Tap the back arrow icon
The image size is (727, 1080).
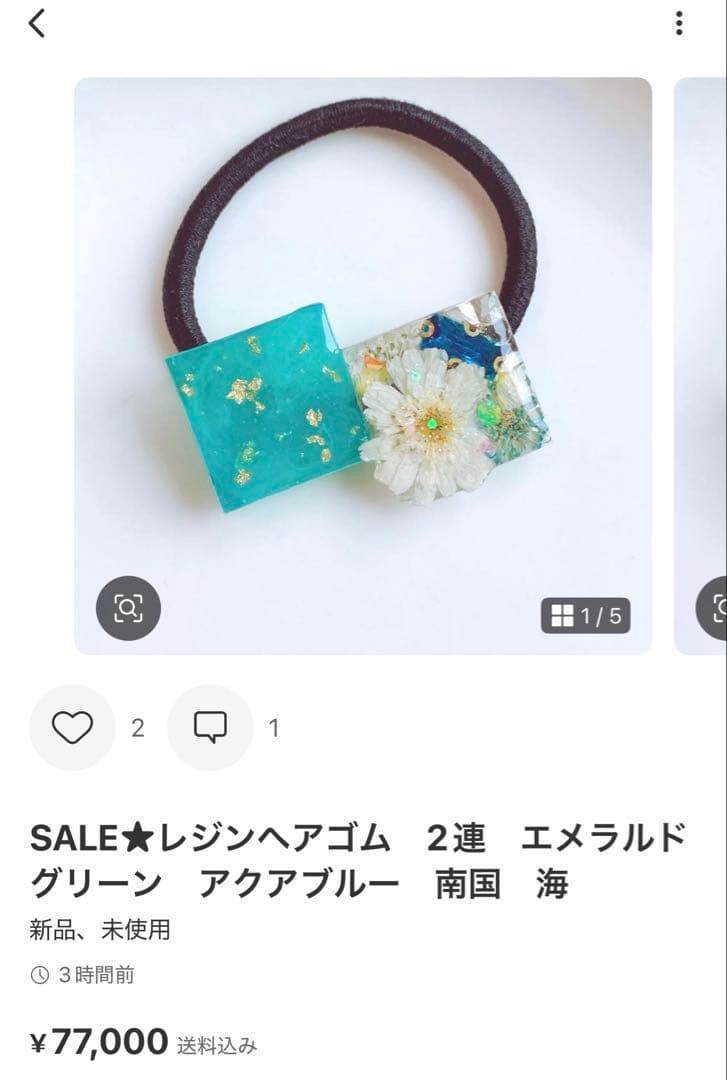point(37,24)
